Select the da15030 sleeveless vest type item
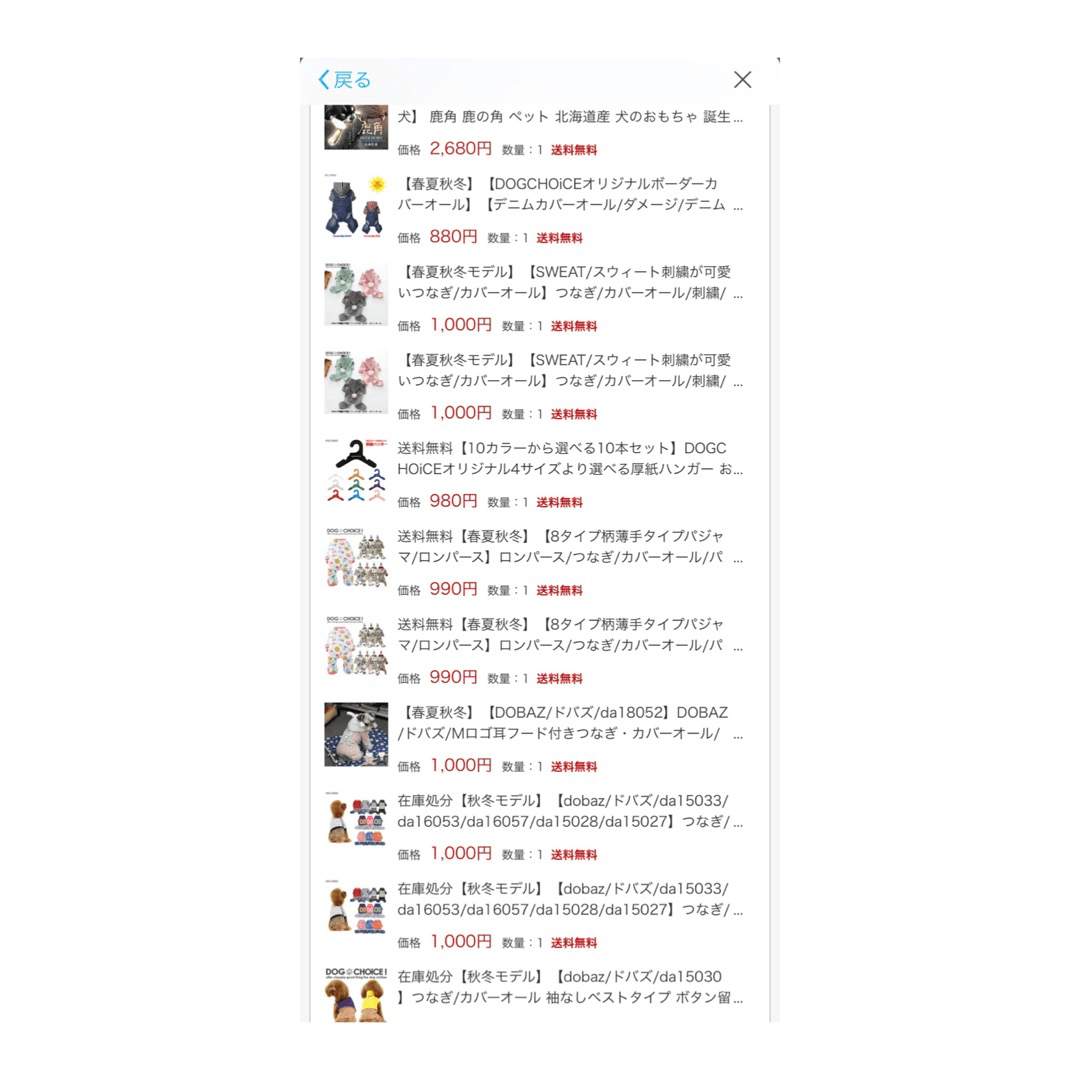Image resolution: width=1080 pixels, height=1080 pixels. [x=570, y=987]
